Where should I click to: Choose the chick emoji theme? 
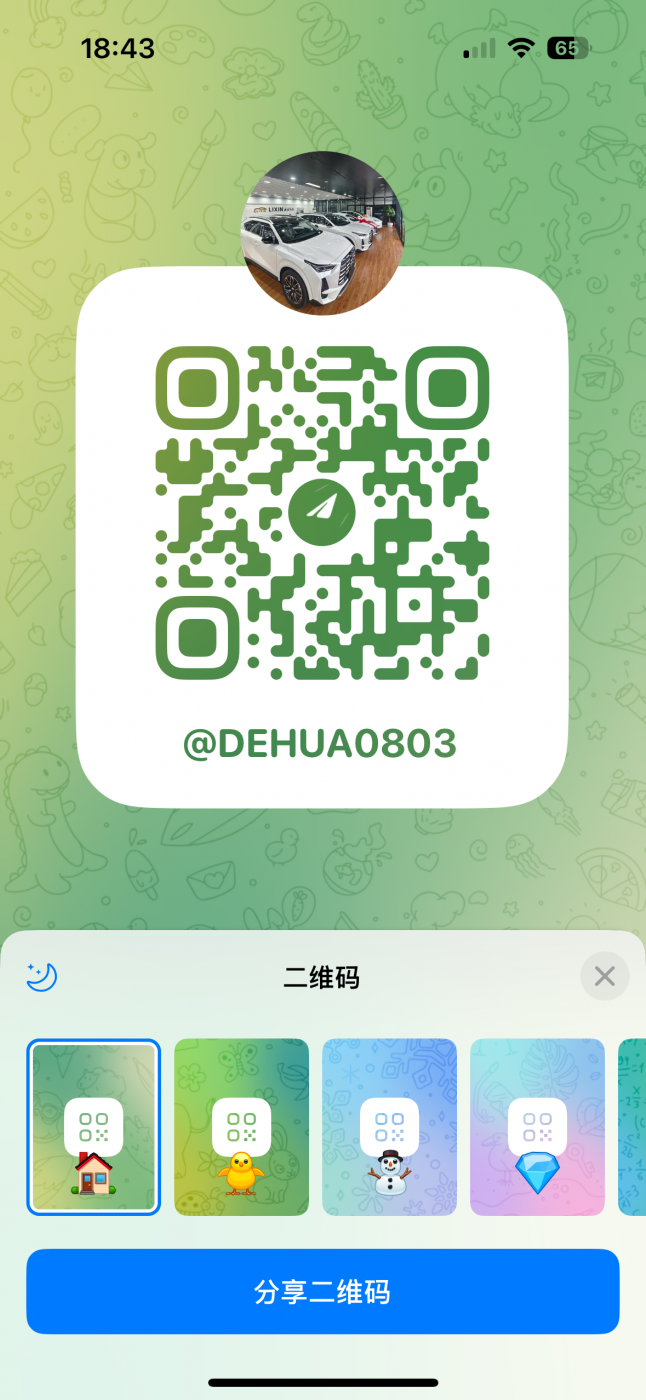coord(241,1127)
